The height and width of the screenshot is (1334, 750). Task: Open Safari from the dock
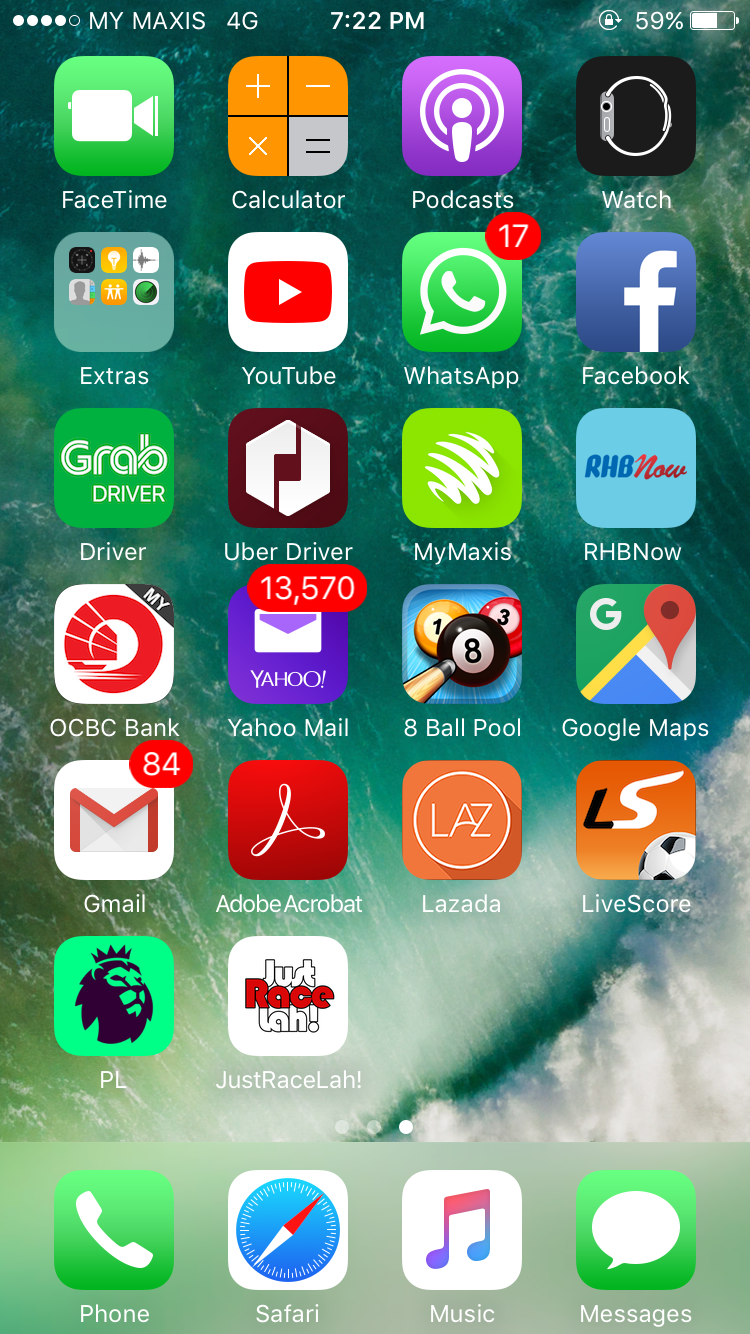coord(288,1230)
